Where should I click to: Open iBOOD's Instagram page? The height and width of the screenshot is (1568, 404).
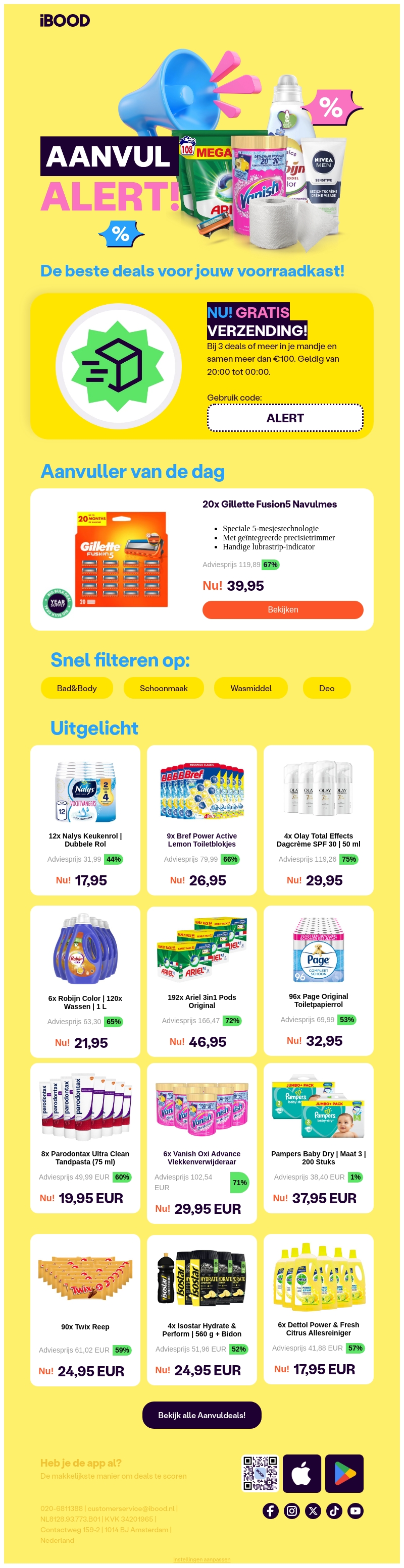(292, 1510)
